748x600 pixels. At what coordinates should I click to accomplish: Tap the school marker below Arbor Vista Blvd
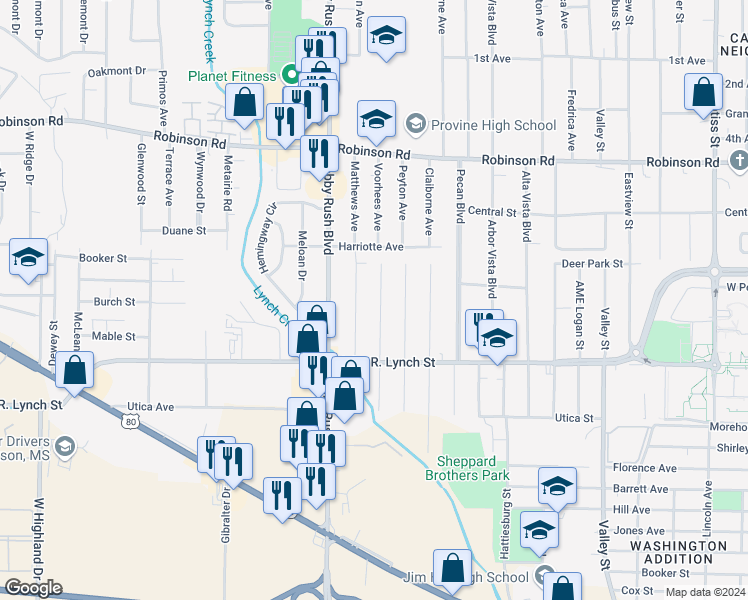497,338
